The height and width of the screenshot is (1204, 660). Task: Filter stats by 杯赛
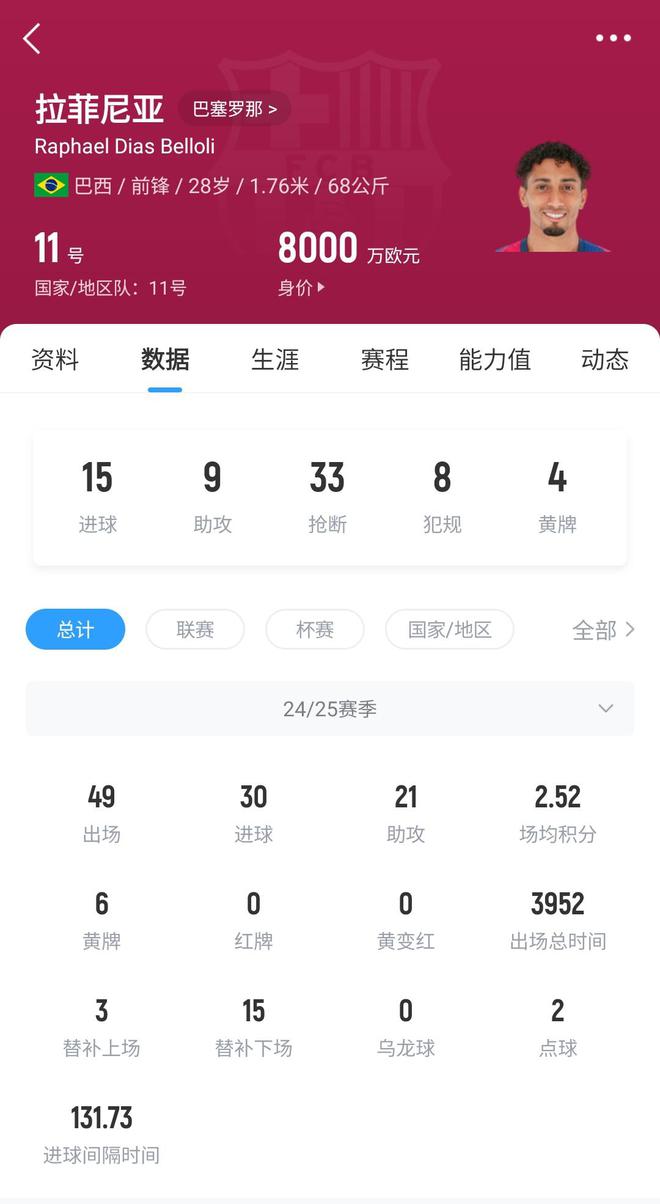point(315,630)
